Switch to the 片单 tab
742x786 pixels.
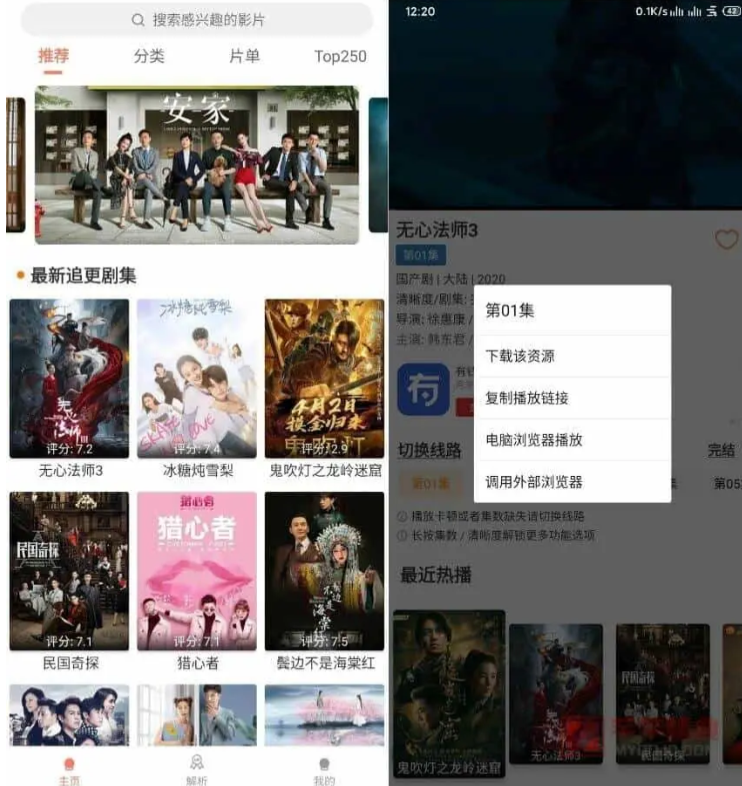pos(245,57)
